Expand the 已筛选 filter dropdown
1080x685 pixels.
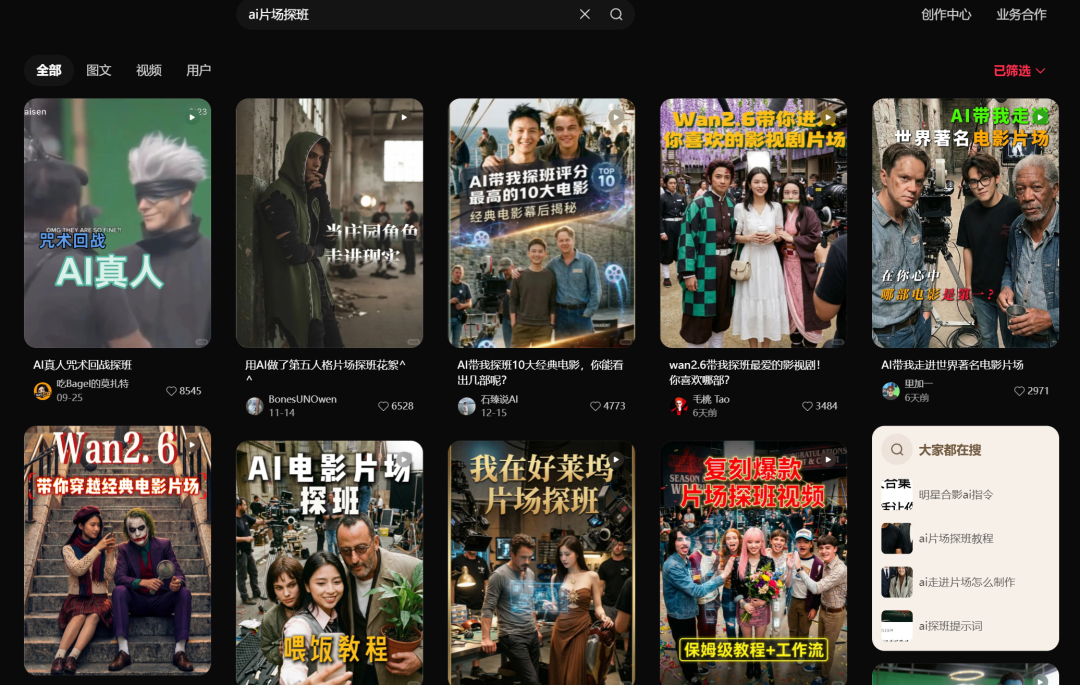(x=1019, y=70)
